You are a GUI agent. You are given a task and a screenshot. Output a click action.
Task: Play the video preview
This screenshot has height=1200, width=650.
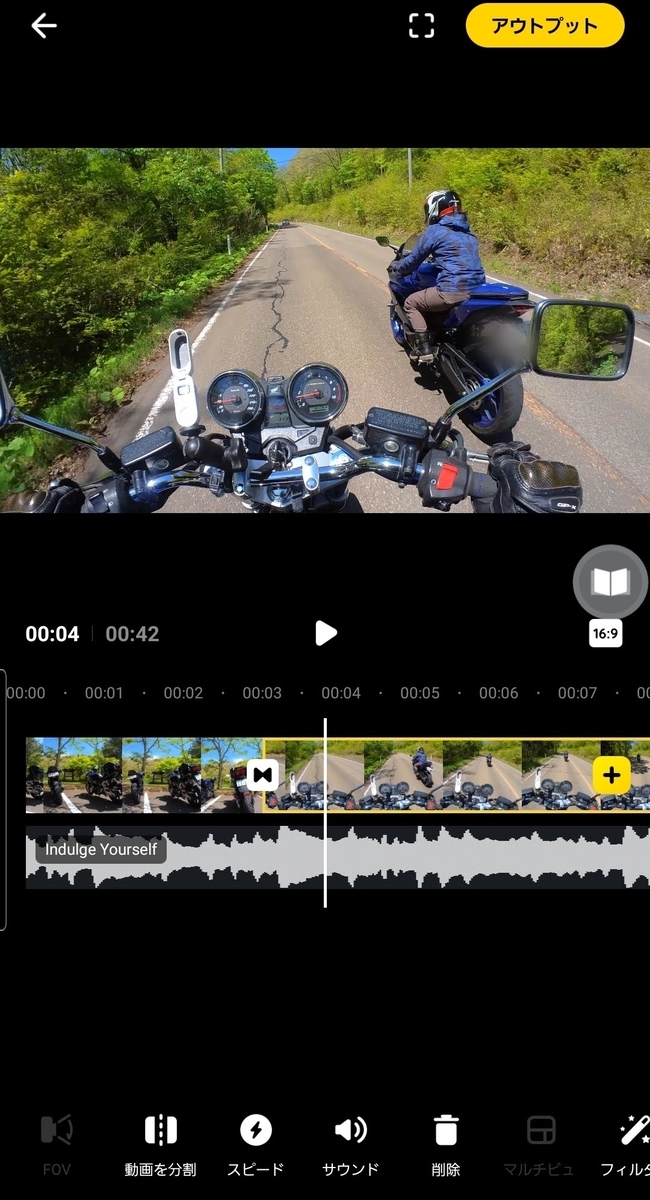pyautogui.click(x=326, y=633)
